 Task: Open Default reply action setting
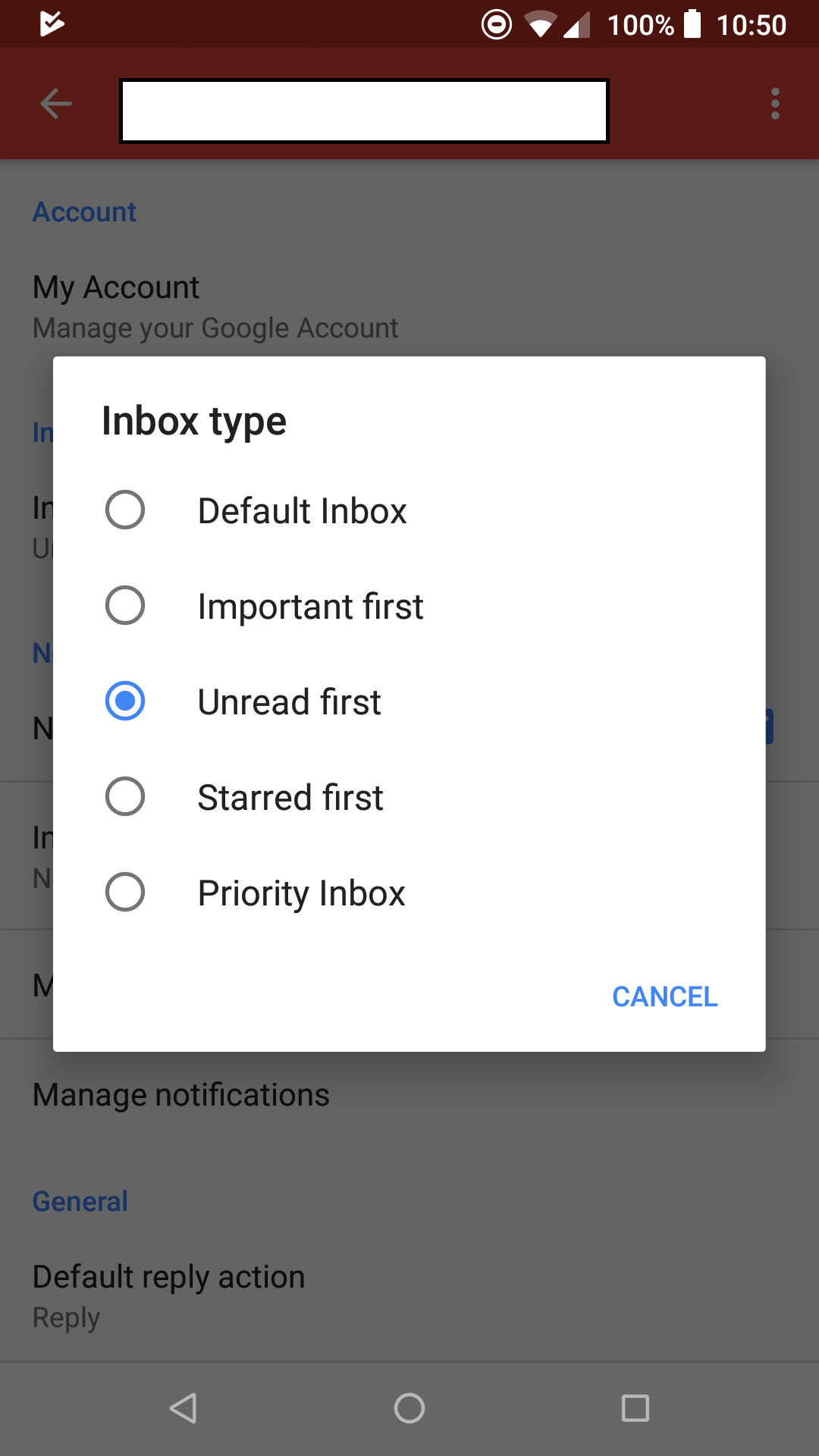[x=168, y=1289]
